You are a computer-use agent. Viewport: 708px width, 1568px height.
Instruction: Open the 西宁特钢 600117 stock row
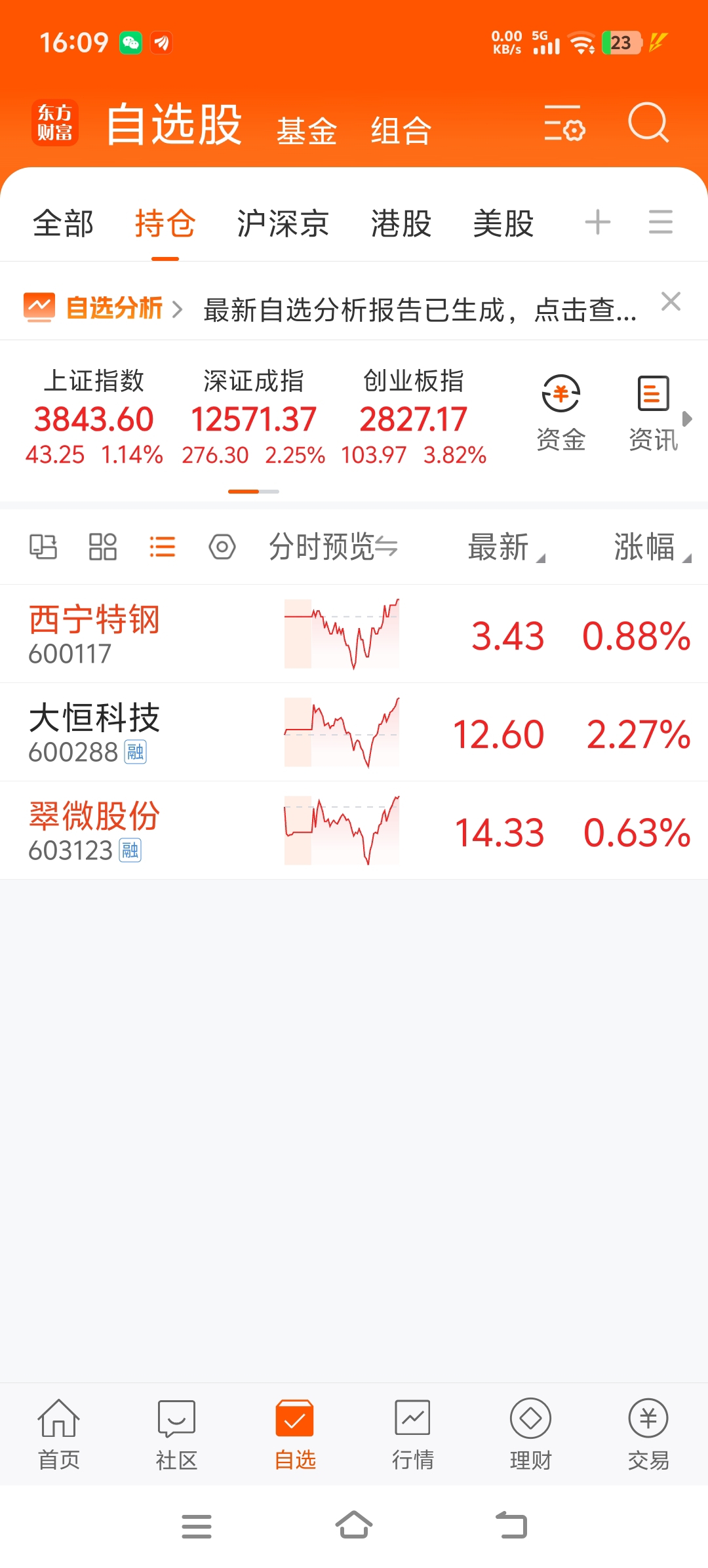tap(354, 634)
